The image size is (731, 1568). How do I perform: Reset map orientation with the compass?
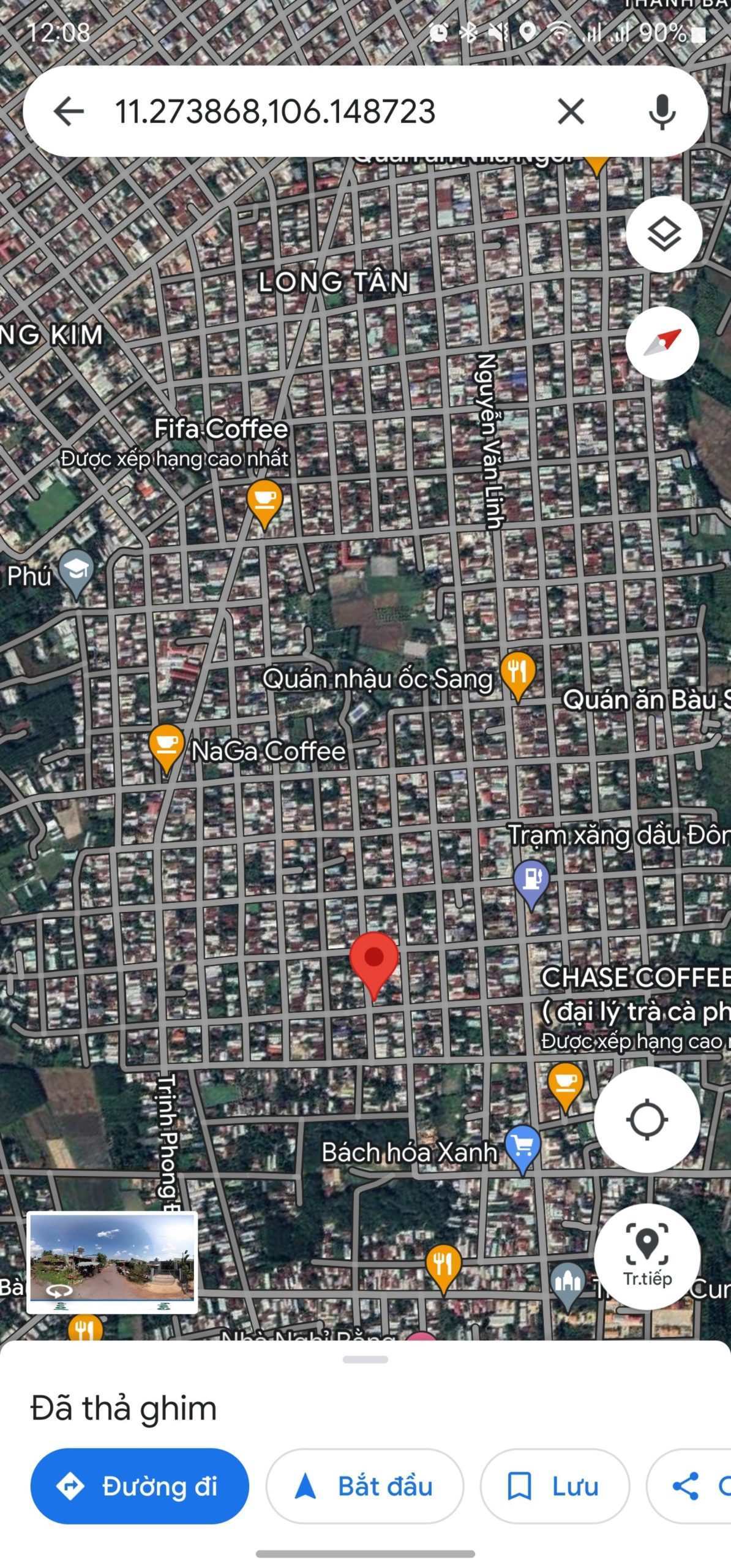tap(662, 343)
